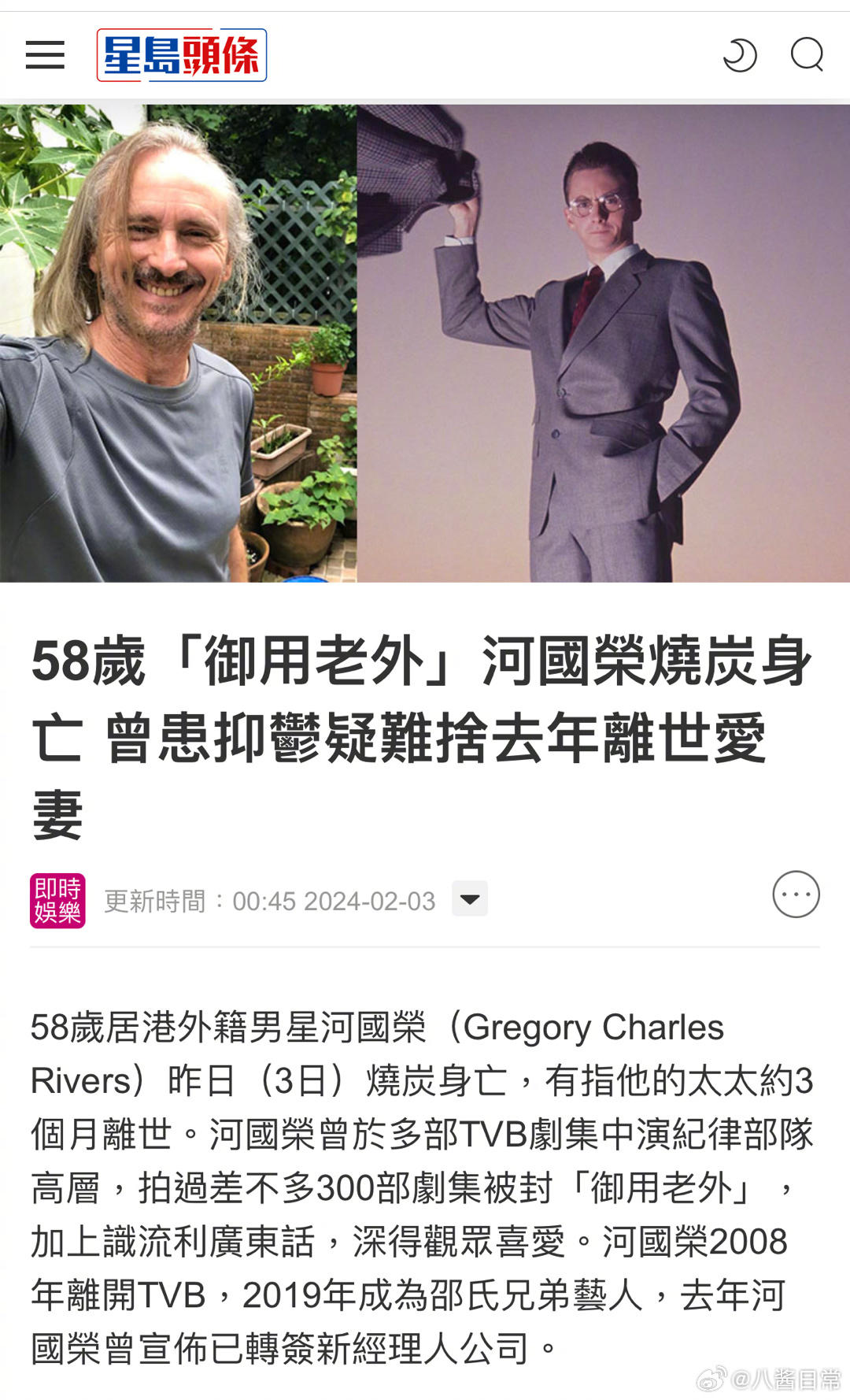This screenshot has height=1400, width=850.
Task: Open the three-dot more options button
Action: 796,894
